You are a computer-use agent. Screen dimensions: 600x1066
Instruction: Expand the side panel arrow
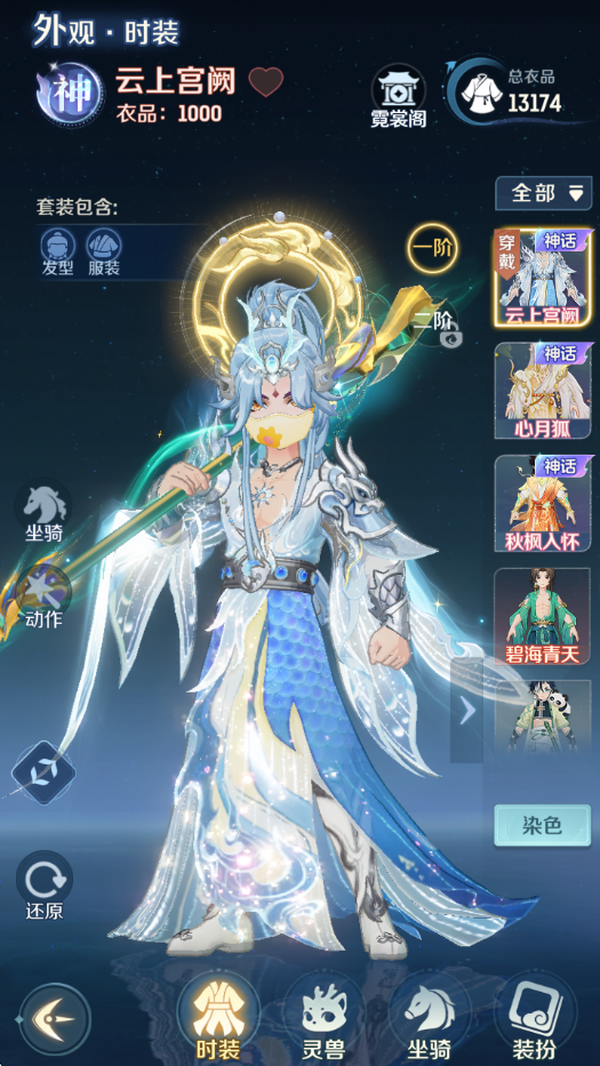click(467, 710)
